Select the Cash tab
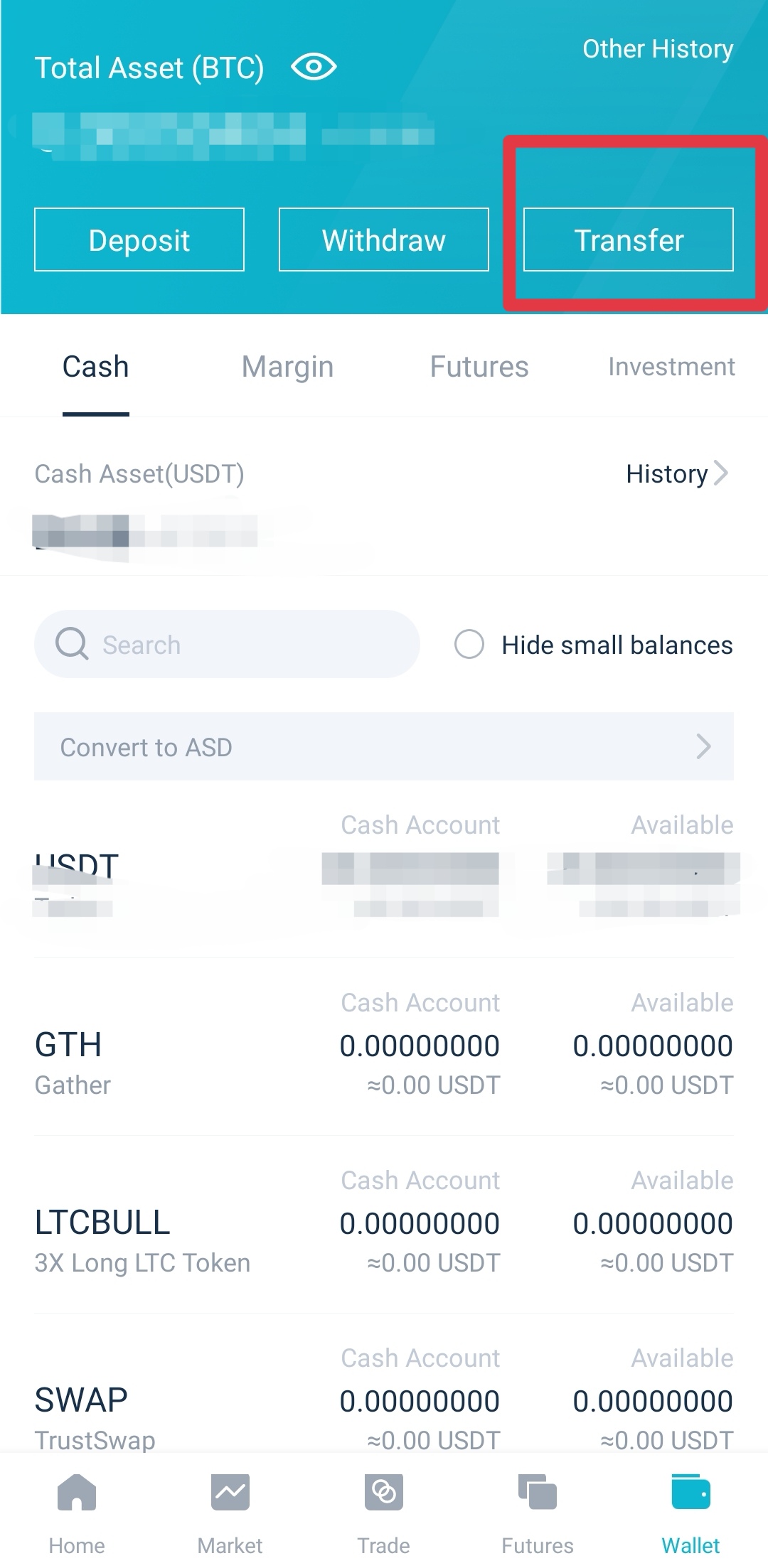 [x=96, y=367]
